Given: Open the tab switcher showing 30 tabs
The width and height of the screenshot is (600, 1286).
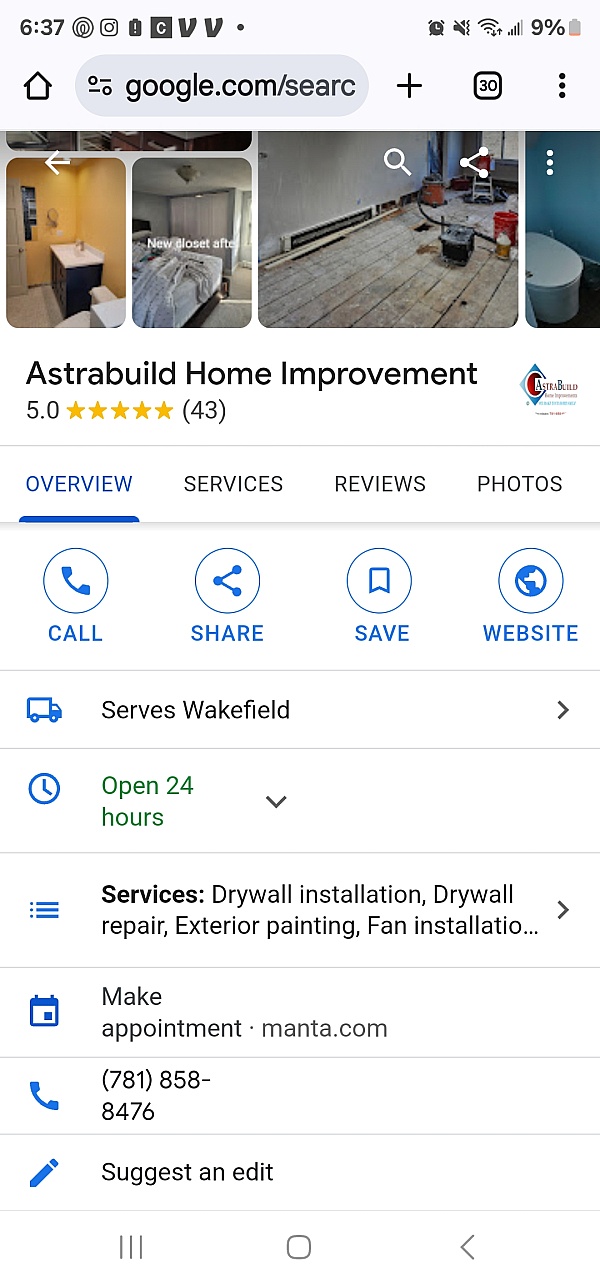Looking at the screenshot, I should coord(487,86).
